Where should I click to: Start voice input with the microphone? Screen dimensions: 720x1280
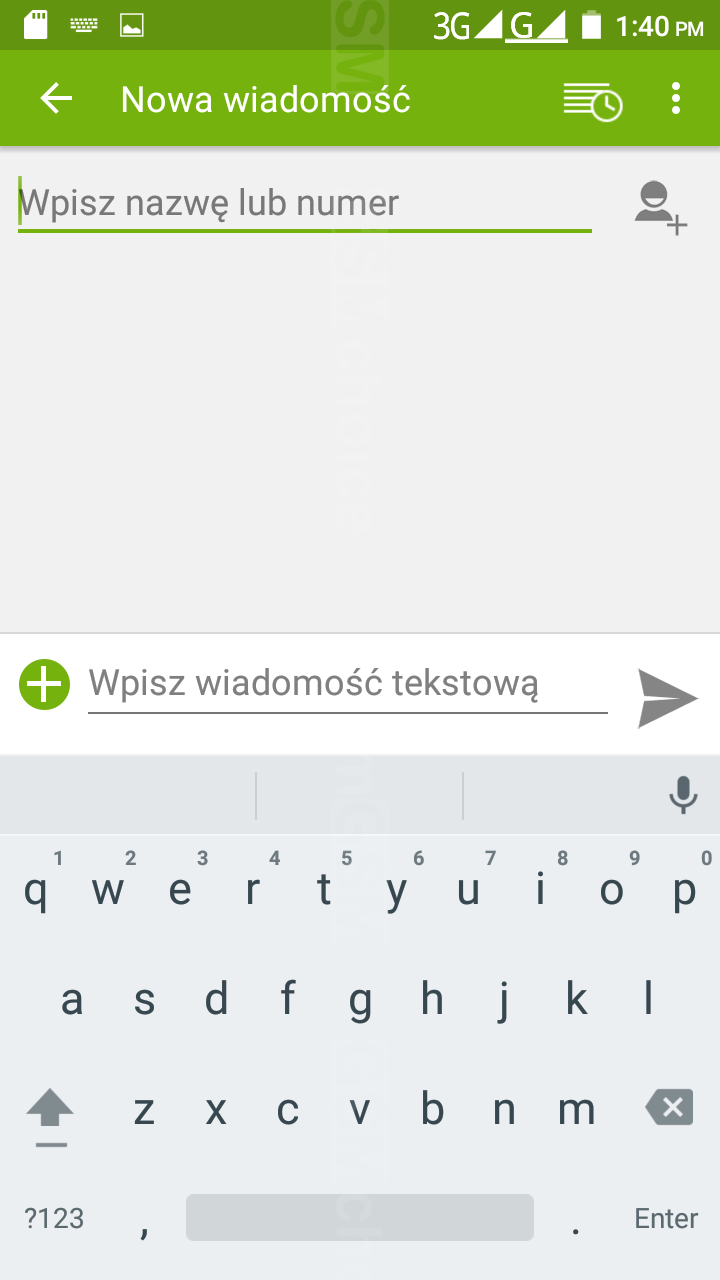(683, 795)
